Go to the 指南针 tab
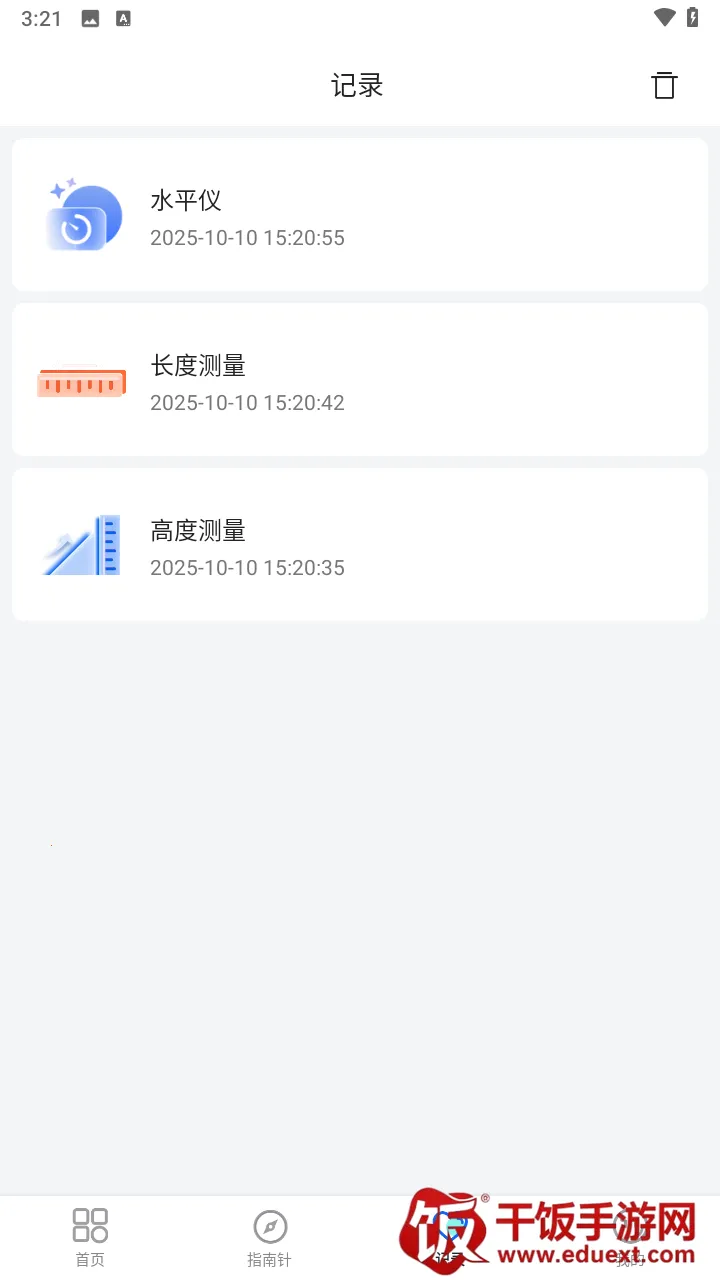Image resolution: width=720 pixels, height=1280 pixels. pyautogui.click(x=270, y=1237)
